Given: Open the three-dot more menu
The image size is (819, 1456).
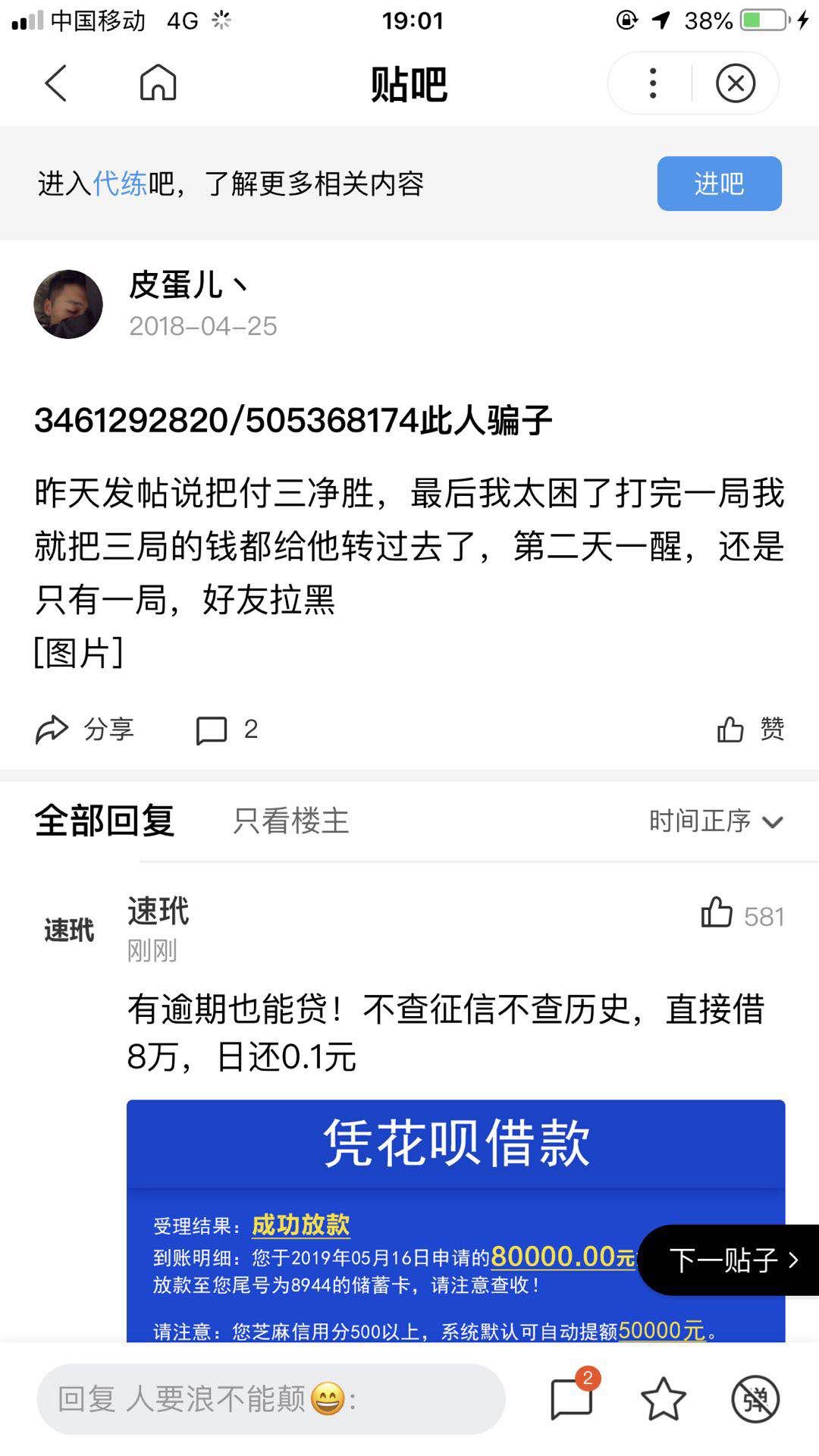Looking at the screenshot, I should click(x=652, y=83).
